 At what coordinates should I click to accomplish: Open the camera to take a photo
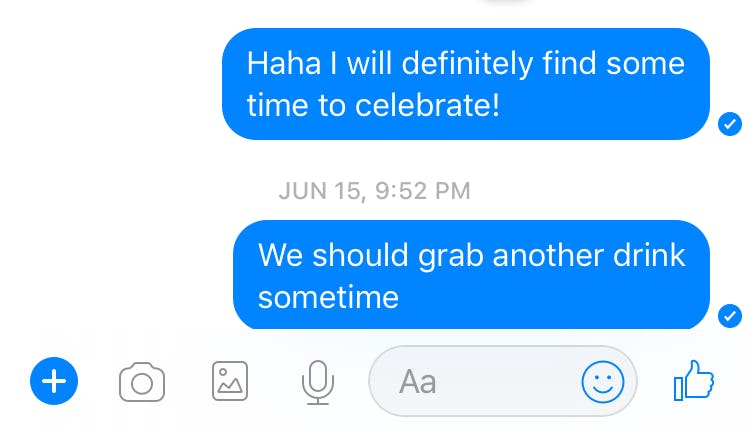pyautogui.click(x=142, y=382)
